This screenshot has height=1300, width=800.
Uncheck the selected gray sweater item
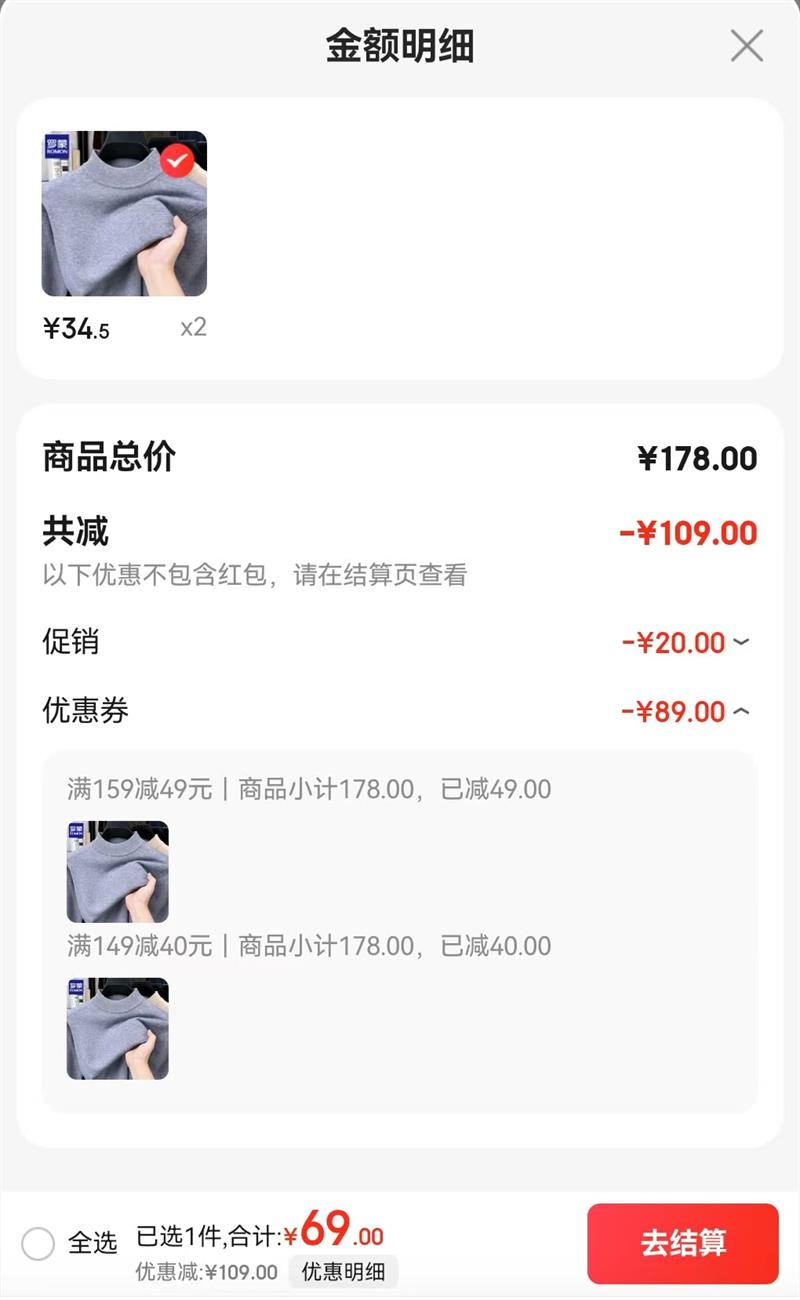177,160
